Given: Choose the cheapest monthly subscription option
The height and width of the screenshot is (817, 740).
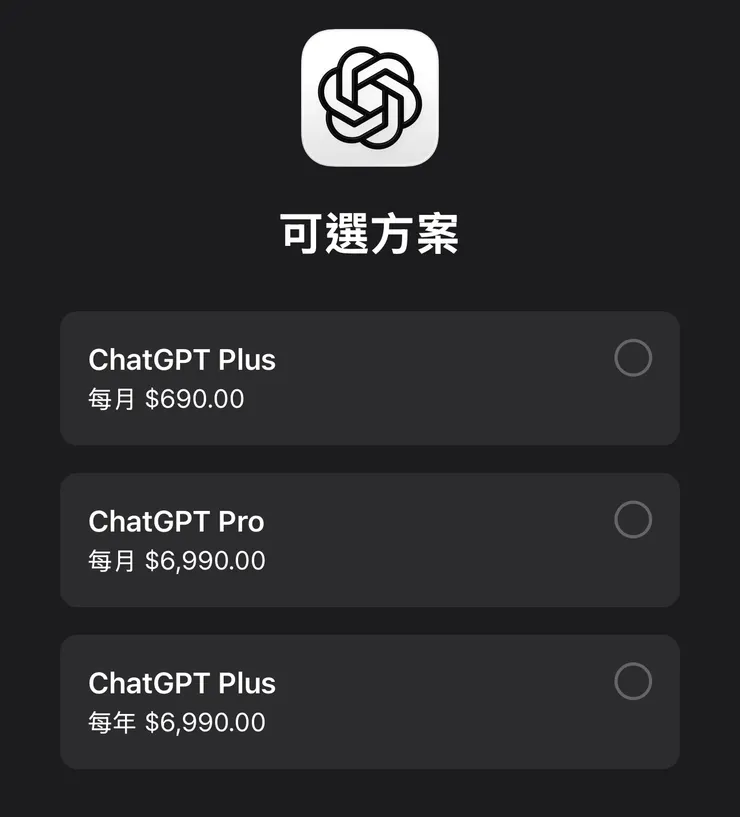Looking at the screenshot, I should click(x=370, y=378).
